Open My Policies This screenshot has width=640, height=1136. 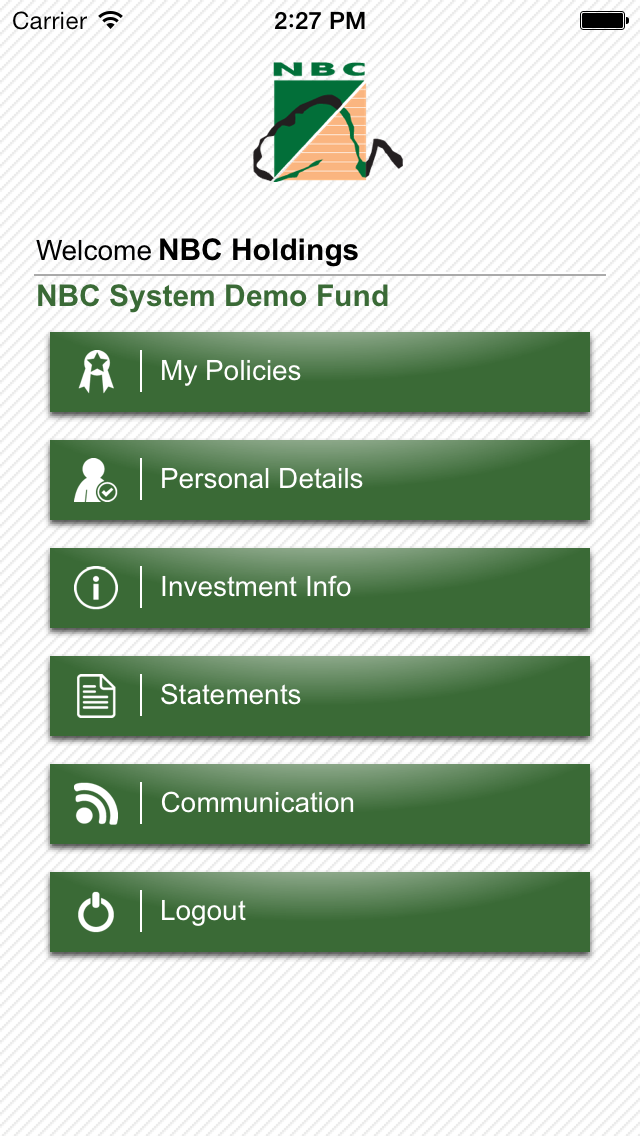(x=320, y=372)
